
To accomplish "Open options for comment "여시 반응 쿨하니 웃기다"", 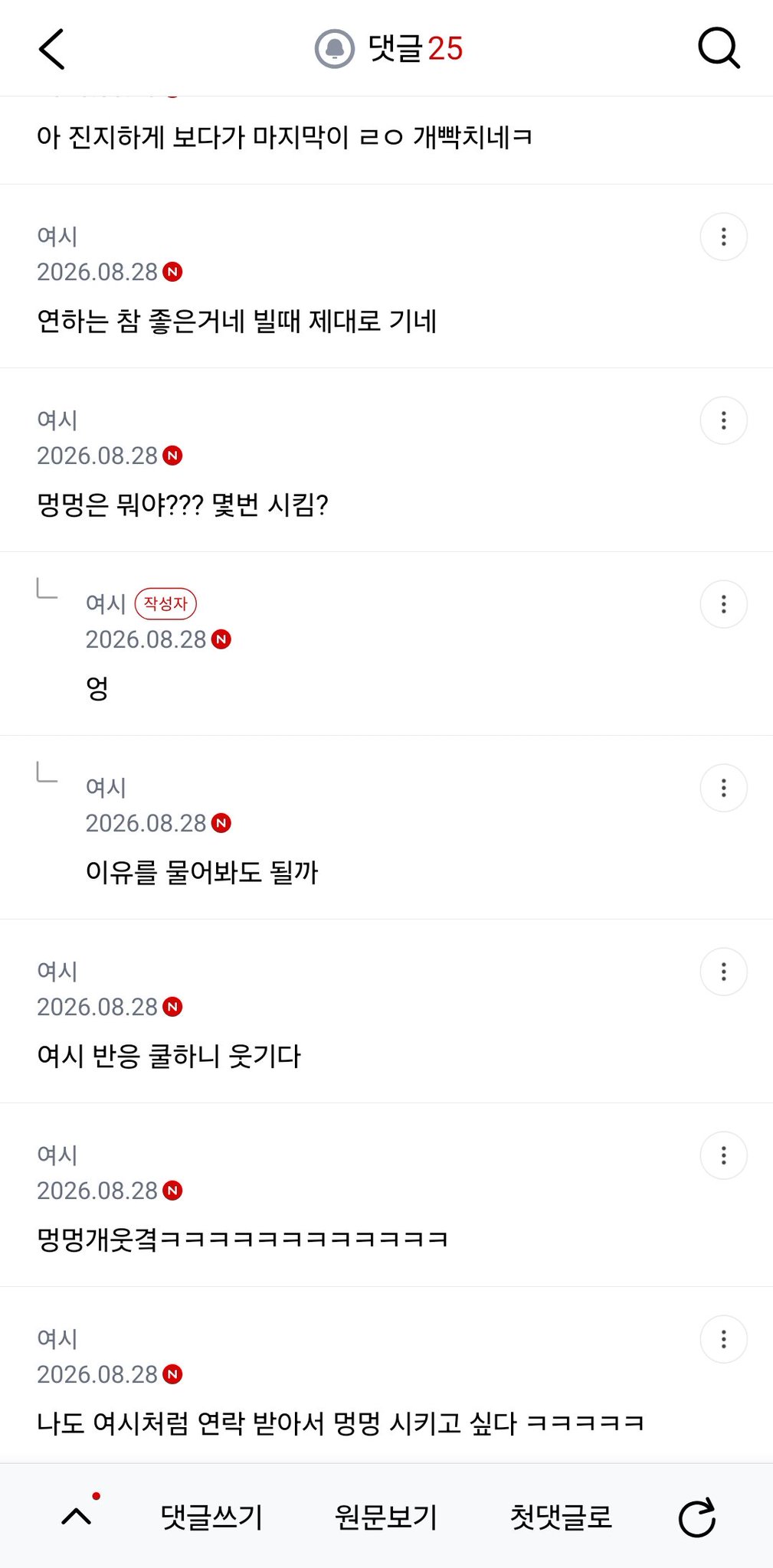I will (x=723, y=972).
